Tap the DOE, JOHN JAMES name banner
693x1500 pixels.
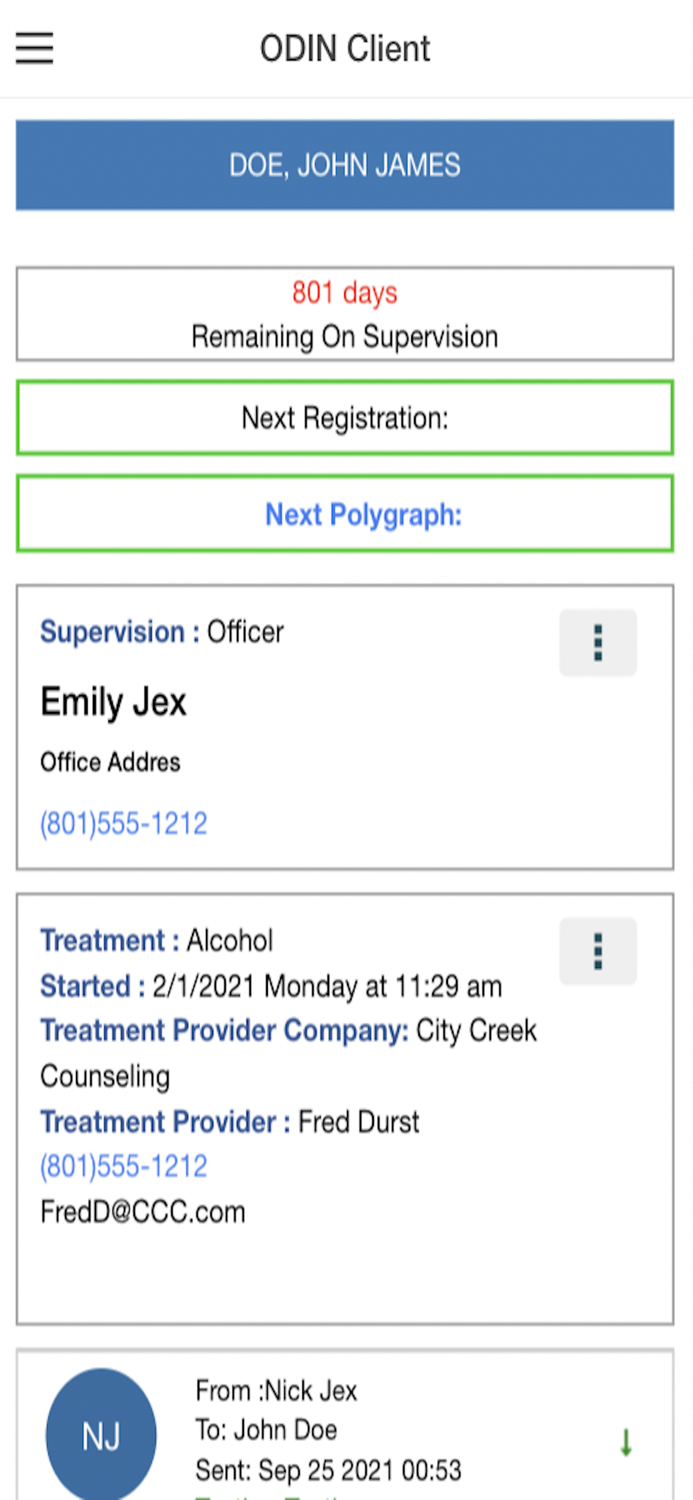[x=345, y=165]
